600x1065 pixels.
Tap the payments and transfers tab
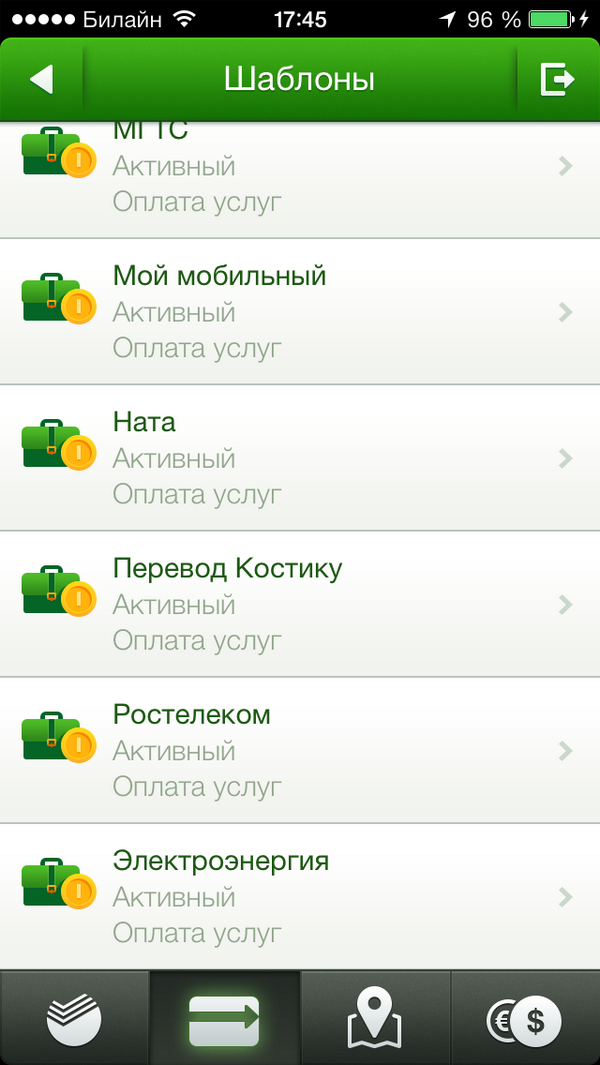(225, 1018)
